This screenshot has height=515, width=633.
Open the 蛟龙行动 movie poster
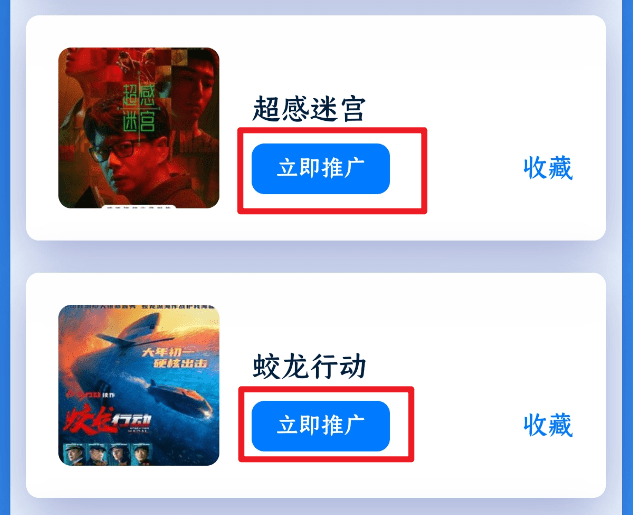coord(138,385)
